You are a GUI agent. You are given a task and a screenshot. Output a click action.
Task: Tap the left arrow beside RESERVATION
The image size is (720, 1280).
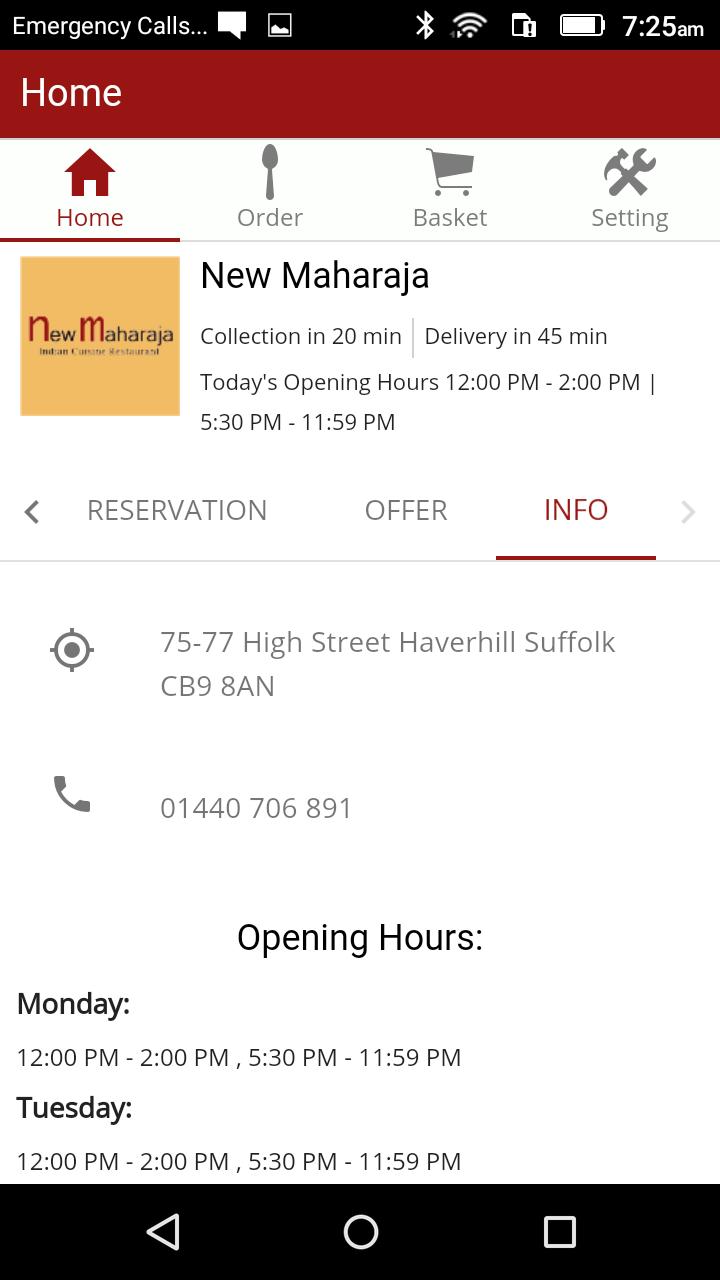[x=32, y=512]
